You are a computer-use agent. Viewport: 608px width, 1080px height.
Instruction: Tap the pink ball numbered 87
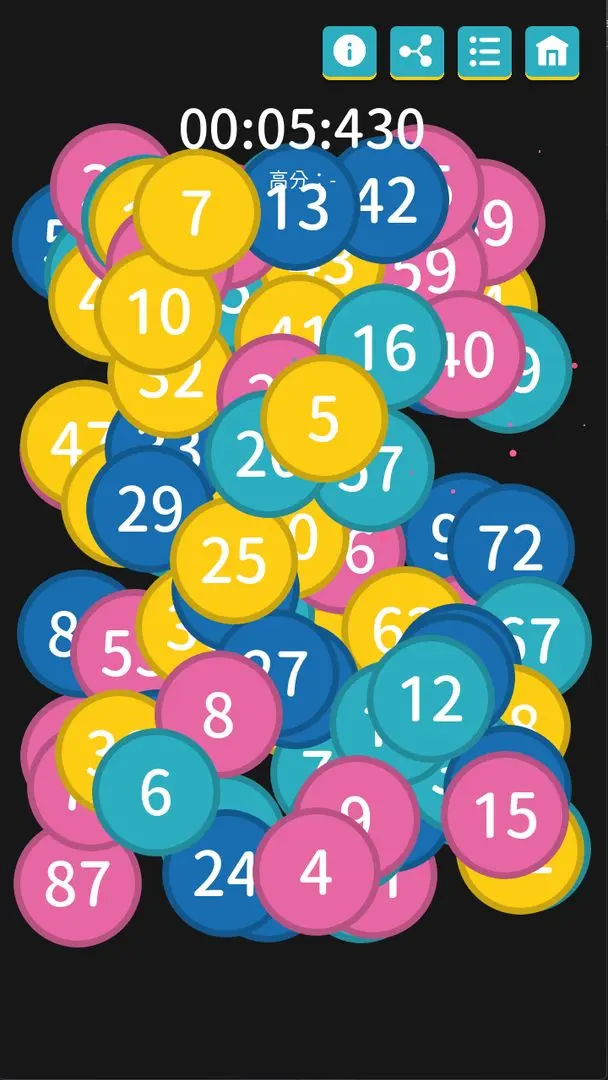77,884
